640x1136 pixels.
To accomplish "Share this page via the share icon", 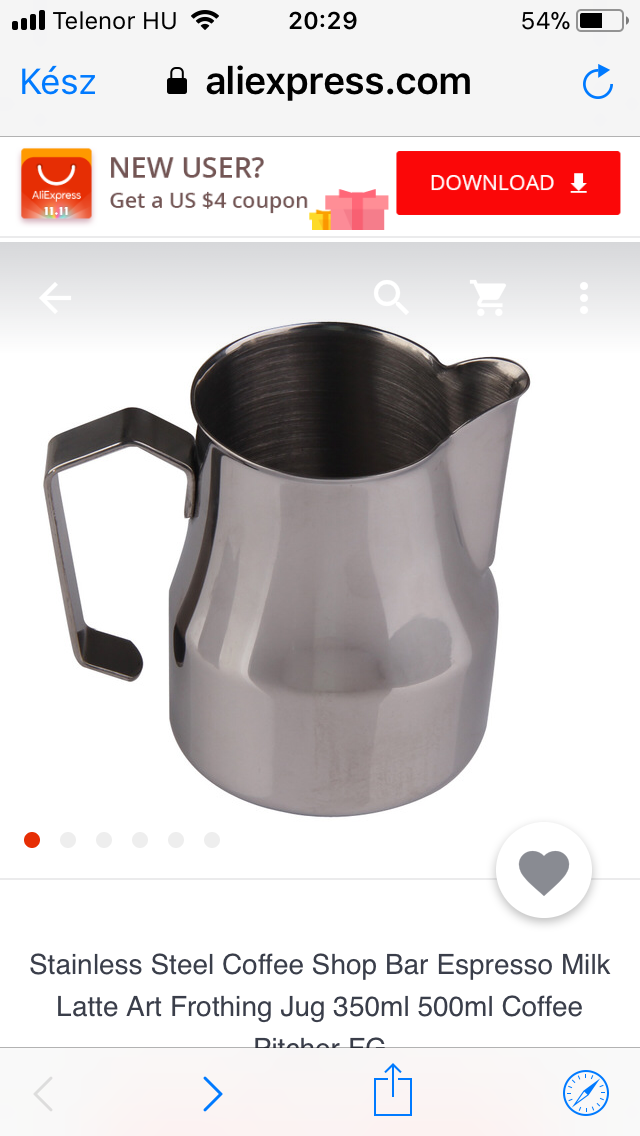I will coord(393,1091).
